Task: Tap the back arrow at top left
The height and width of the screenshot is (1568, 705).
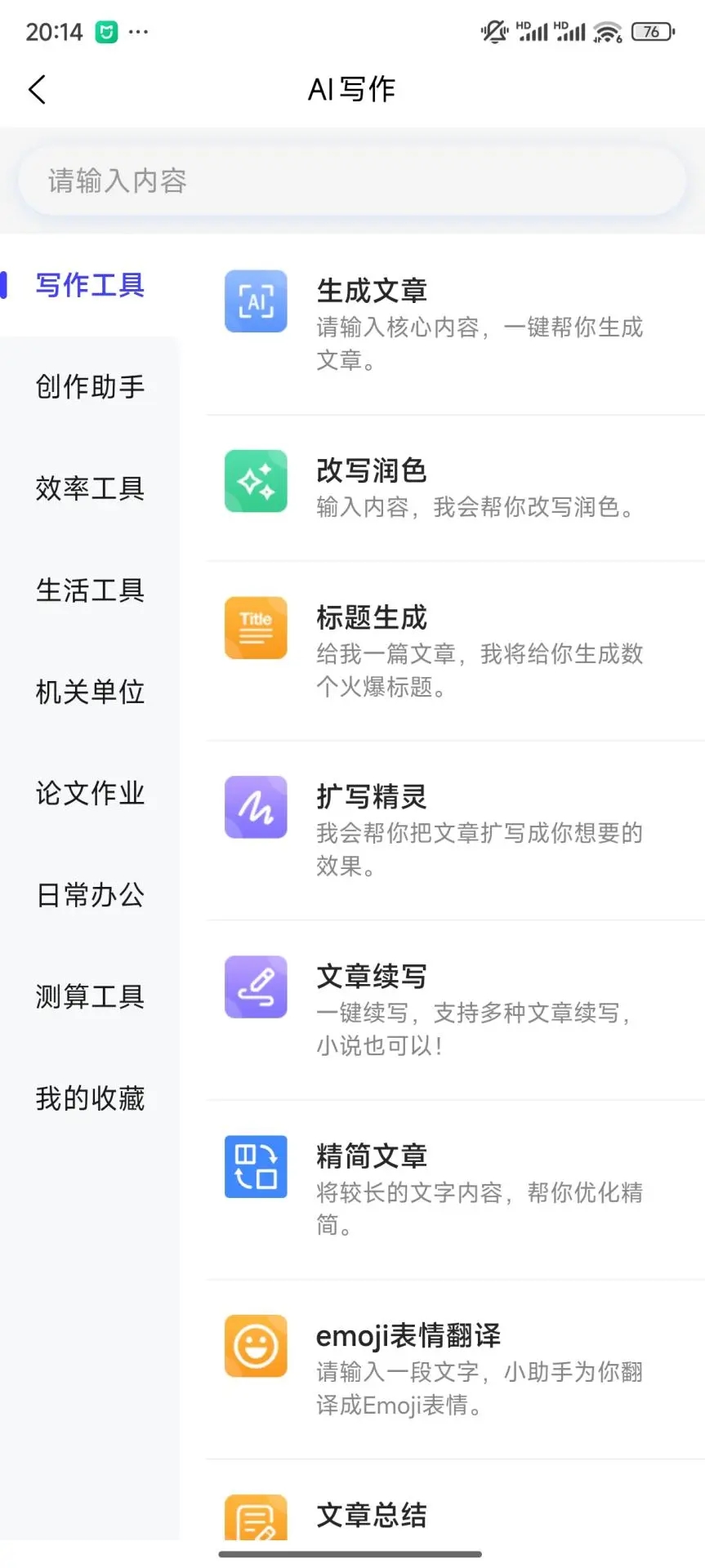Action: [37, 90]
